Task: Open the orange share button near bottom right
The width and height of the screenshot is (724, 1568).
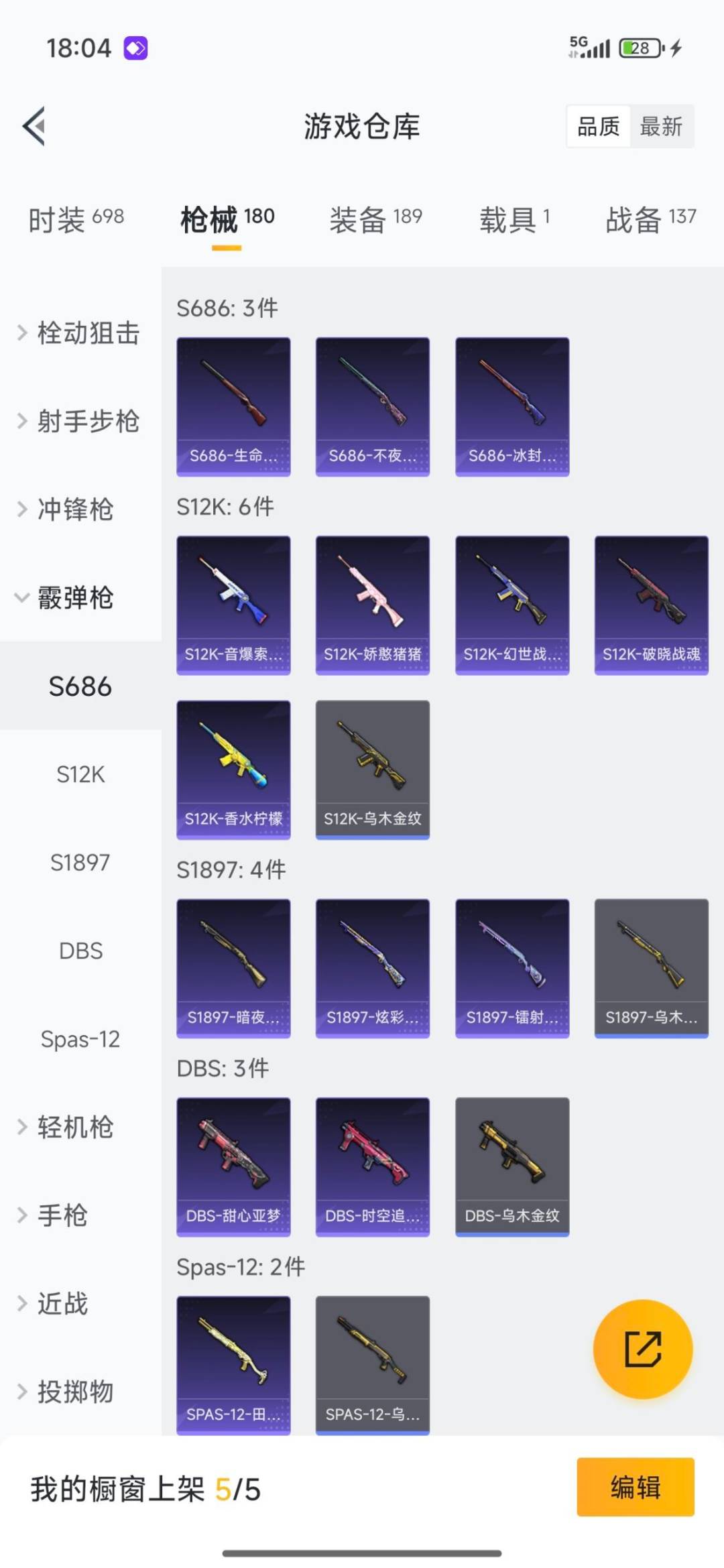Action: click(x=642, y=1349)
